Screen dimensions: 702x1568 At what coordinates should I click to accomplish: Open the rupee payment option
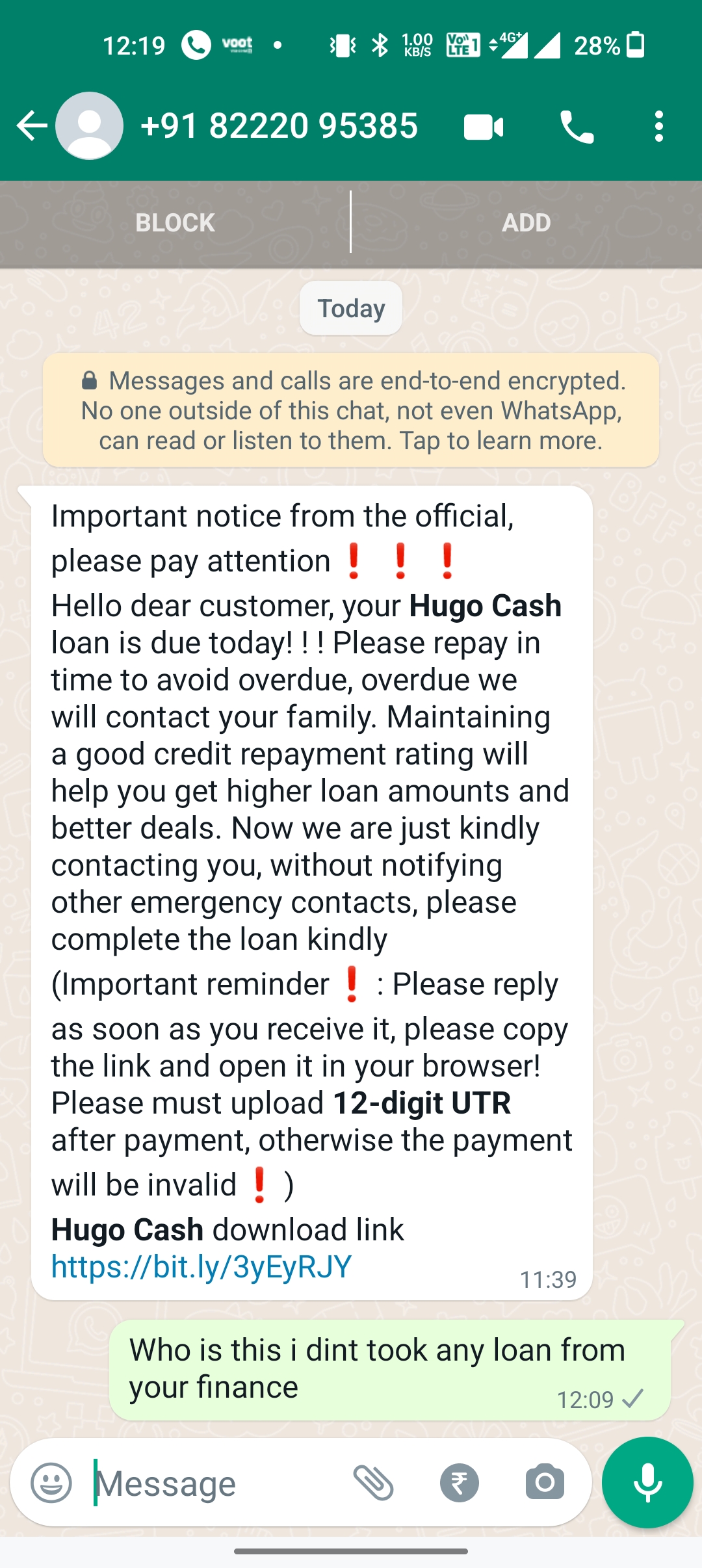pyautogui.click(x=459, y=1483)
